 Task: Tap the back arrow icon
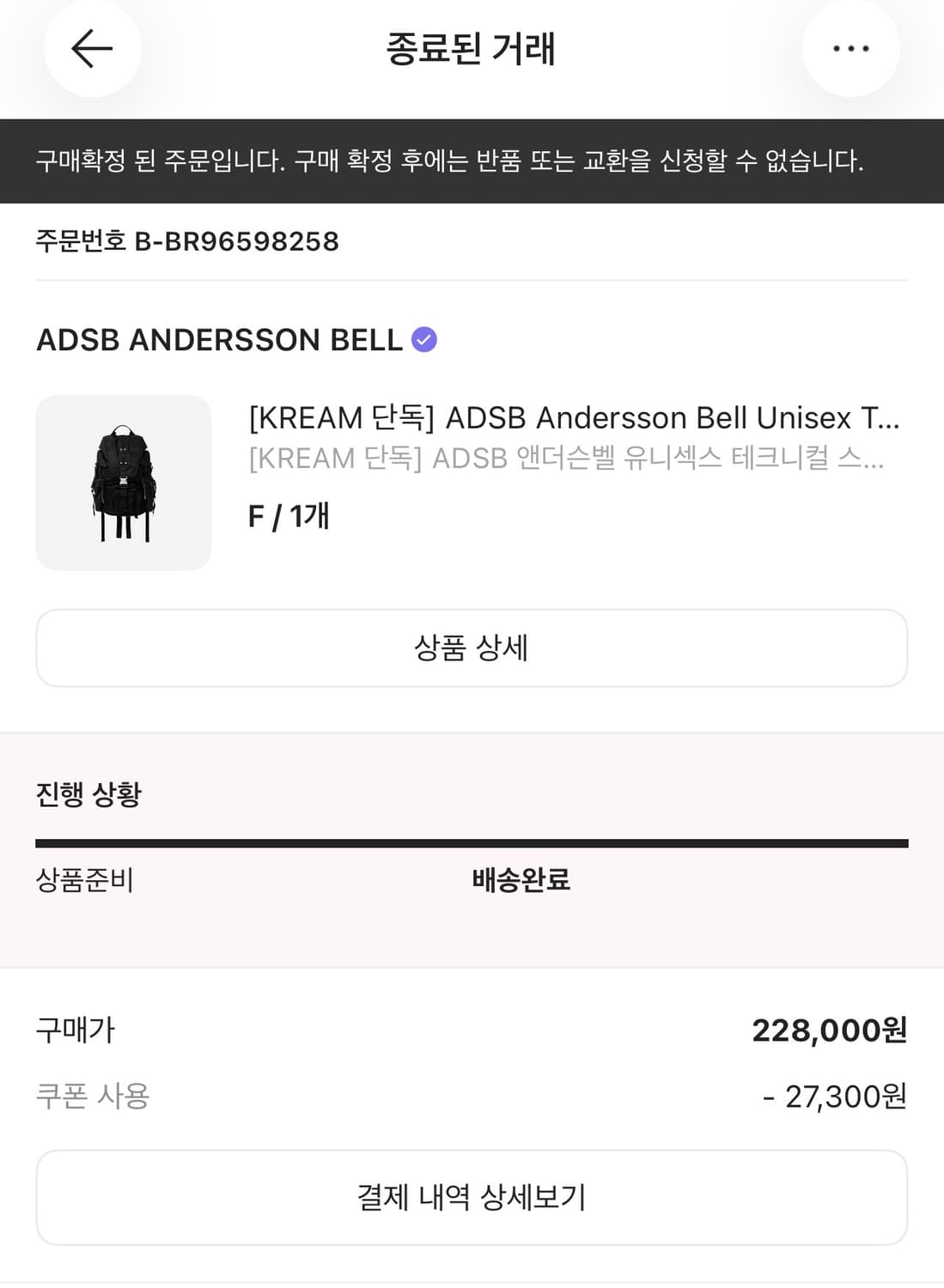93,49
